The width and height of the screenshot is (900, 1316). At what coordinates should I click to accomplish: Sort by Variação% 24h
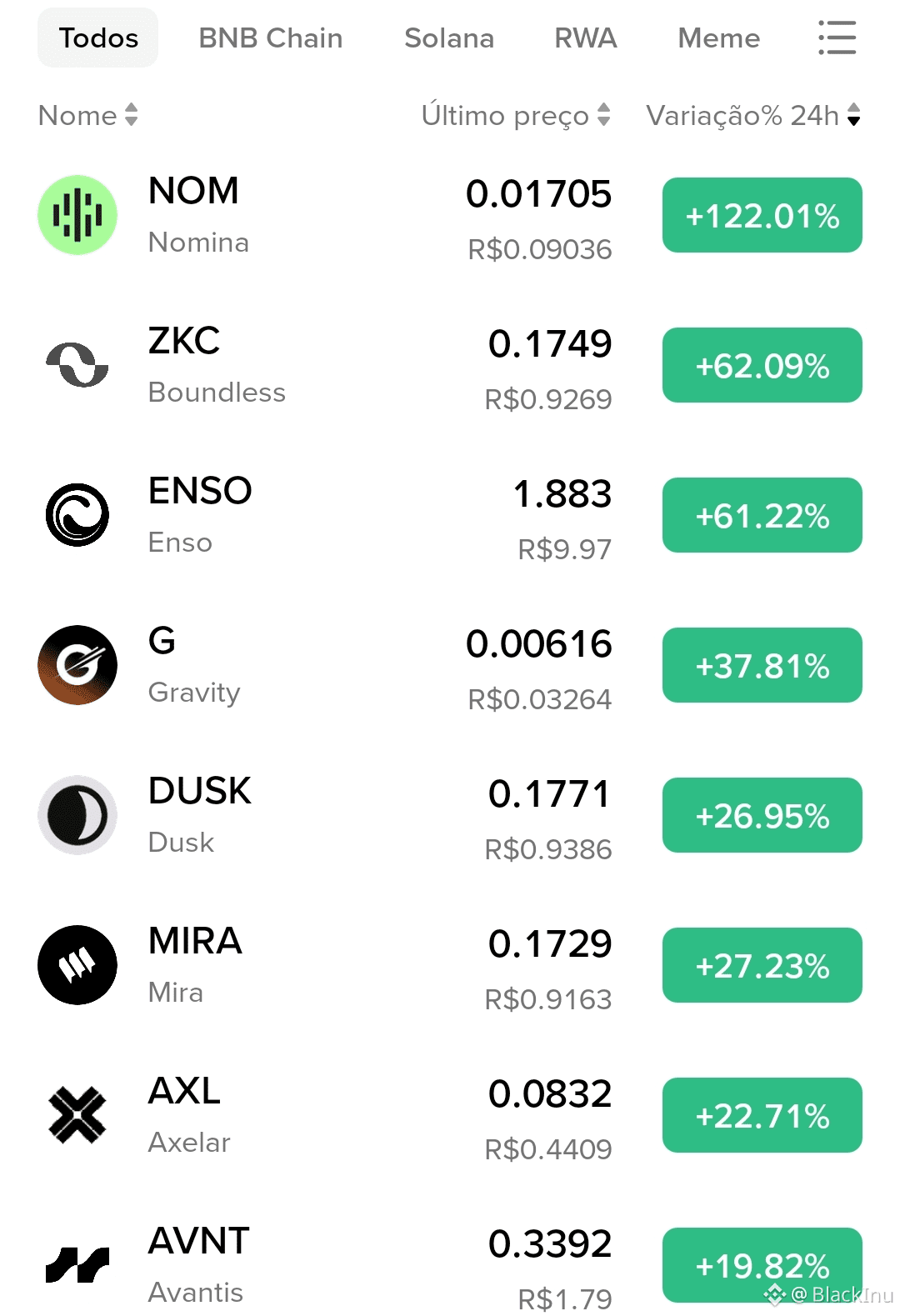pos(752,115)
